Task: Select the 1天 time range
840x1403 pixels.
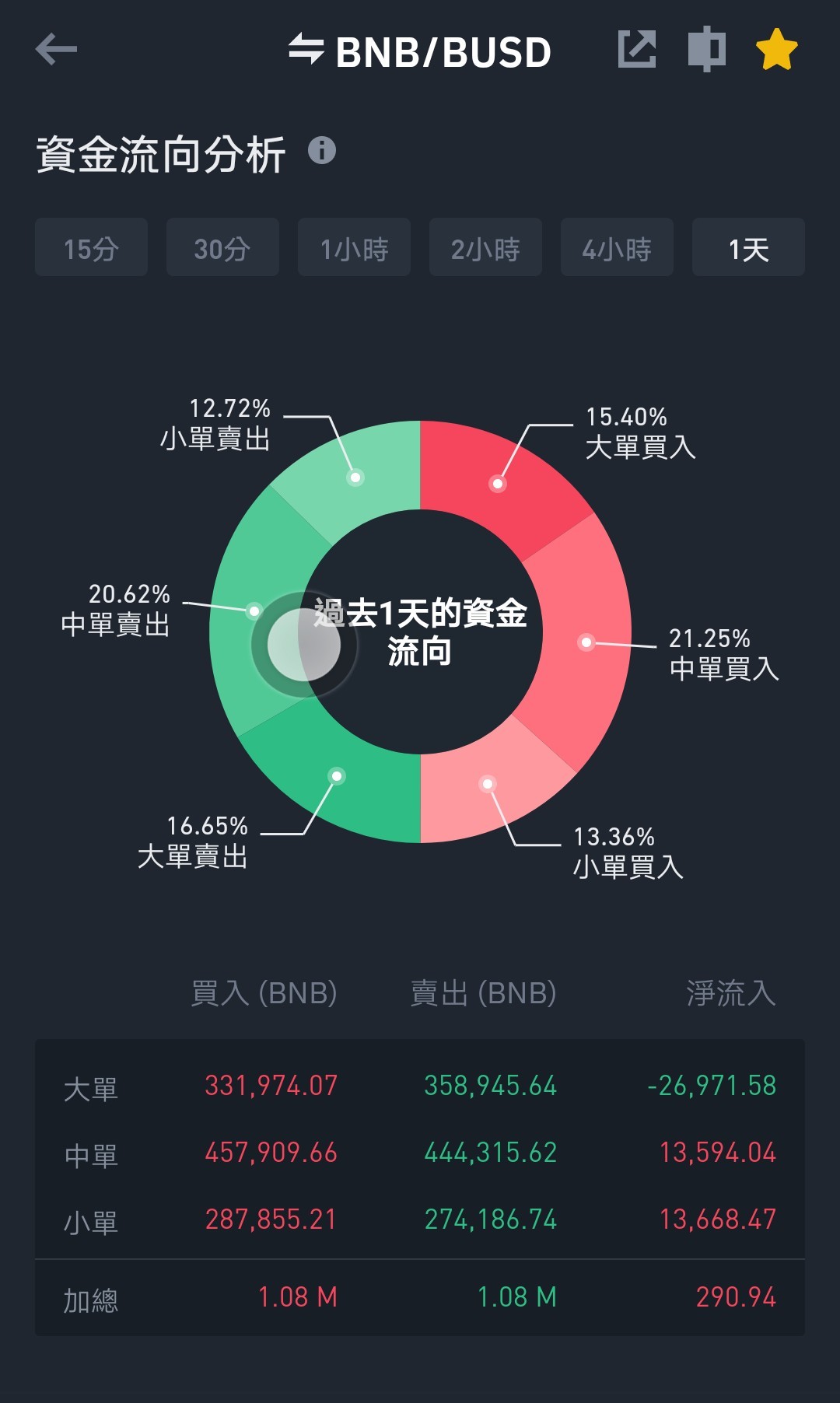Action: (748, 247)
